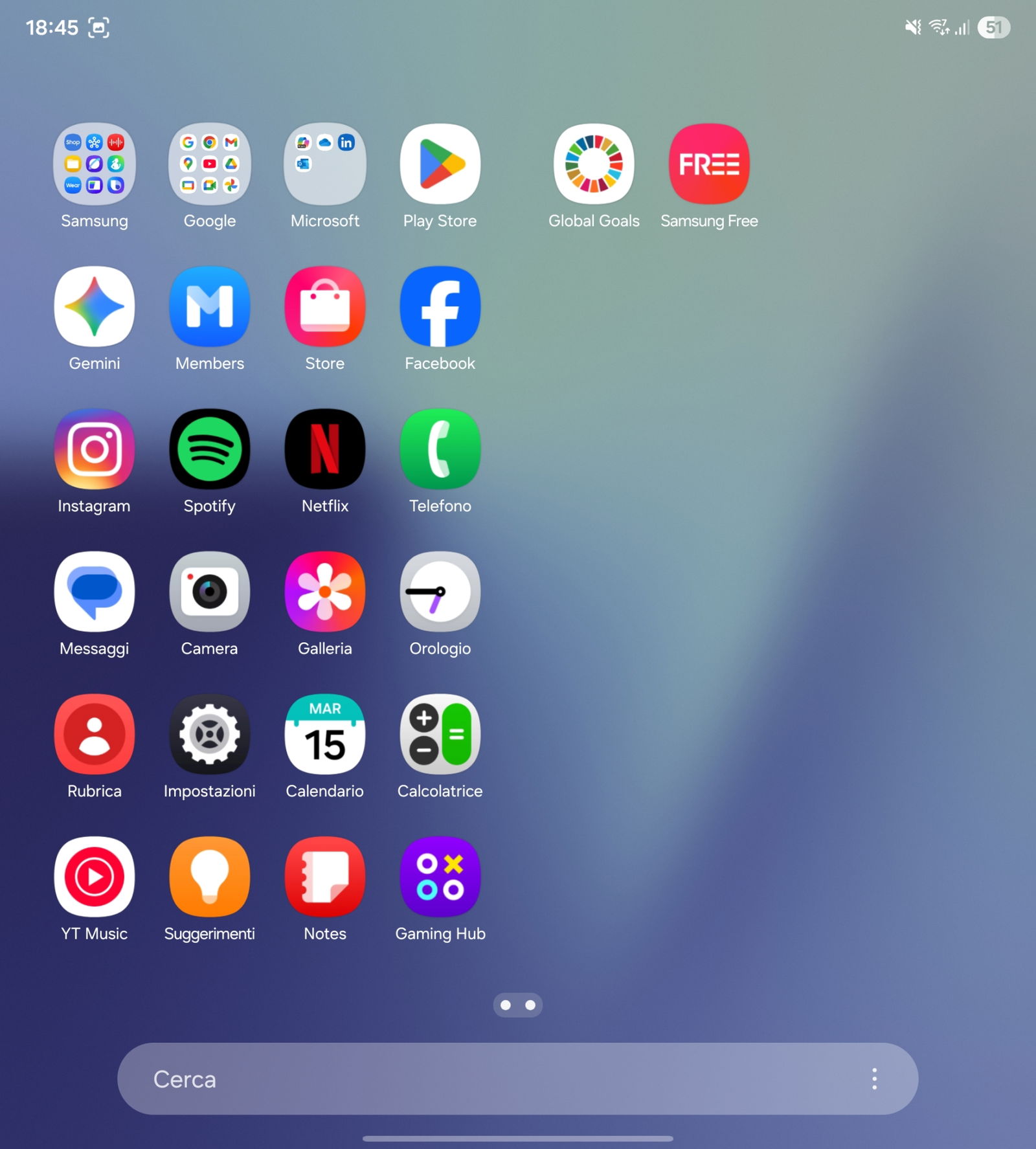Open Samsung Members

tap(209, 306)
